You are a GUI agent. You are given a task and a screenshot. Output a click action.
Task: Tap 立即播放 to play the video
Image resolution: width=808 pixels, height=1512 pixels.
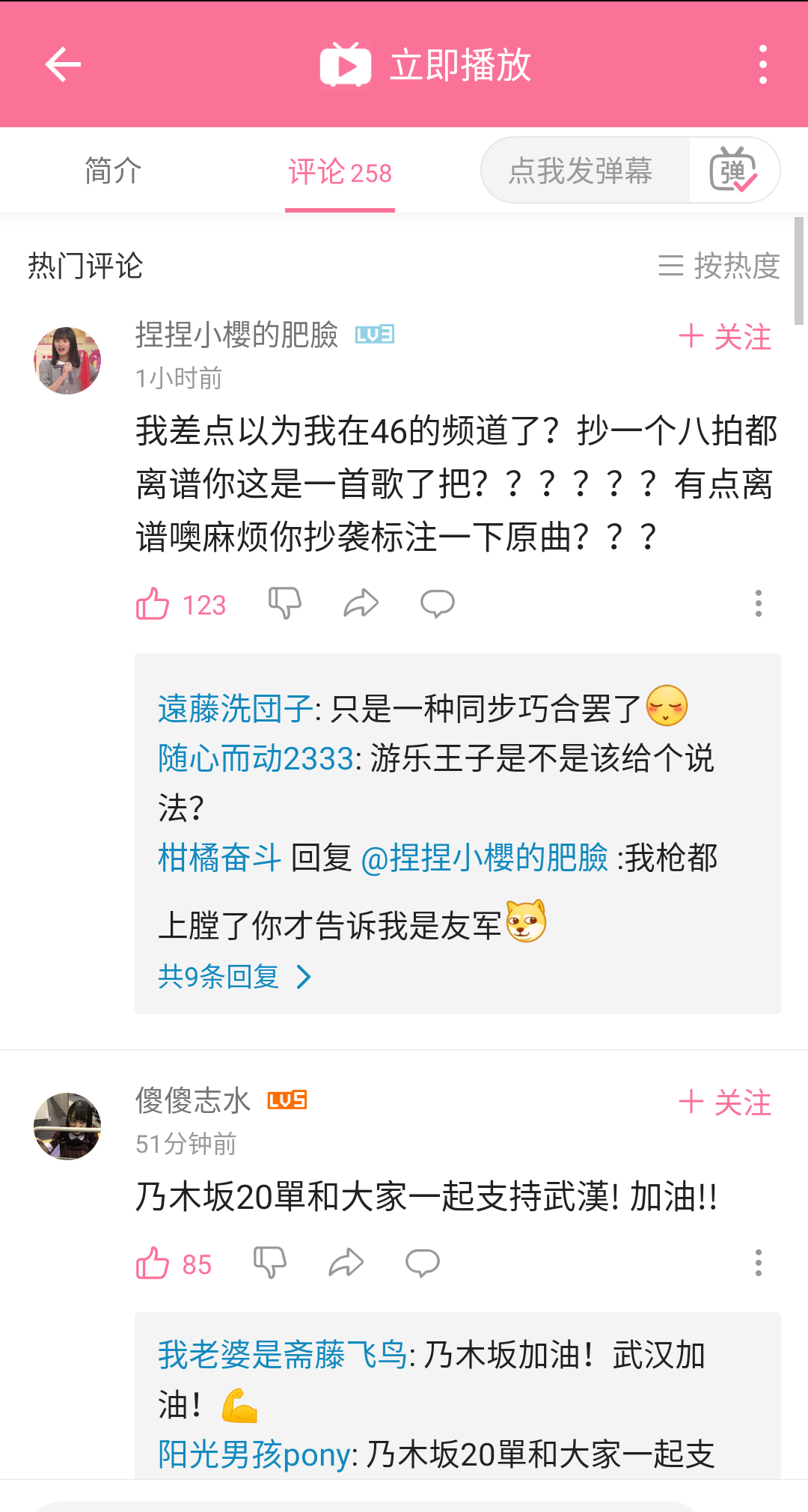(x=426, y=64)
